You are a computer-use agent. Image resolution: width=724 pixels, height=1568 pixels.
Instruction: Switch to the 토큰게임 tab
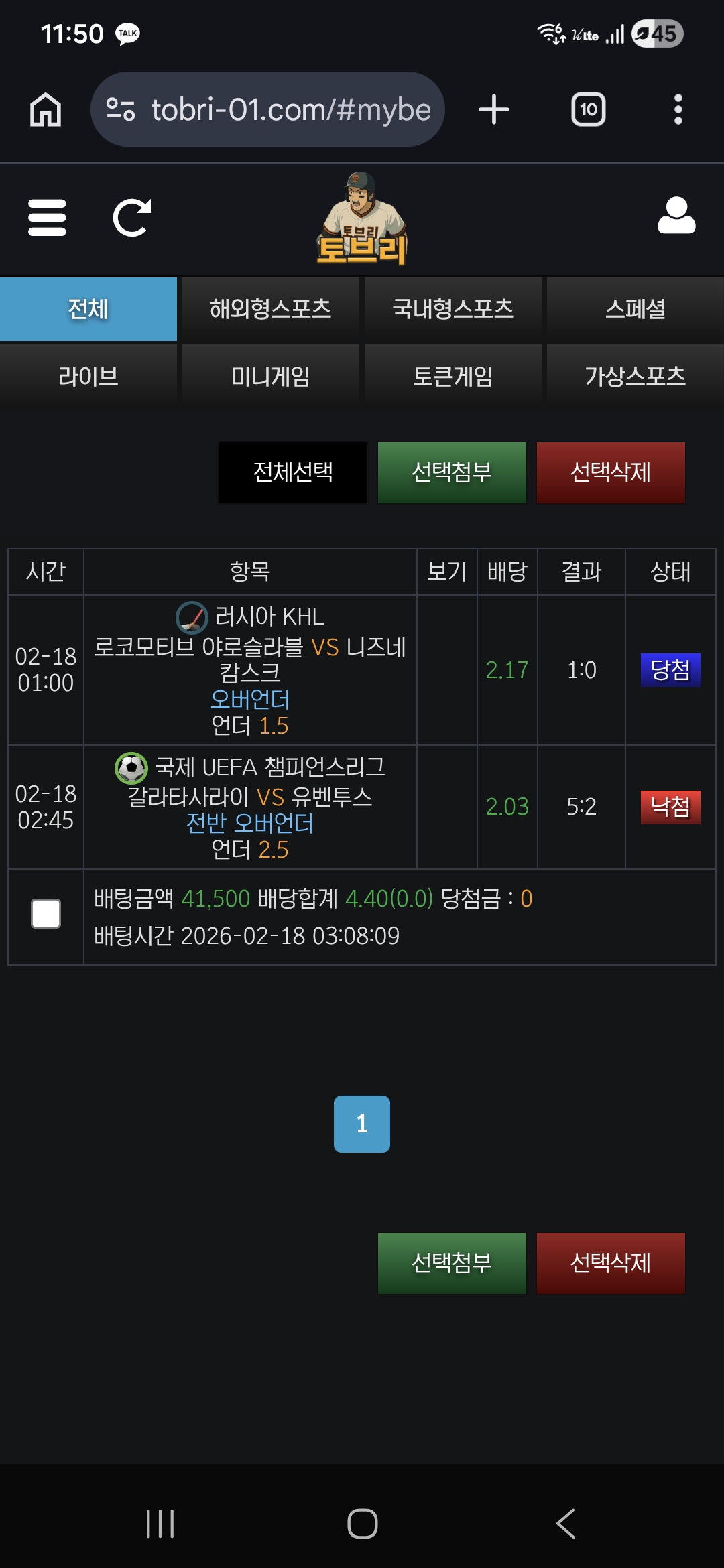[x=453, y=376]
